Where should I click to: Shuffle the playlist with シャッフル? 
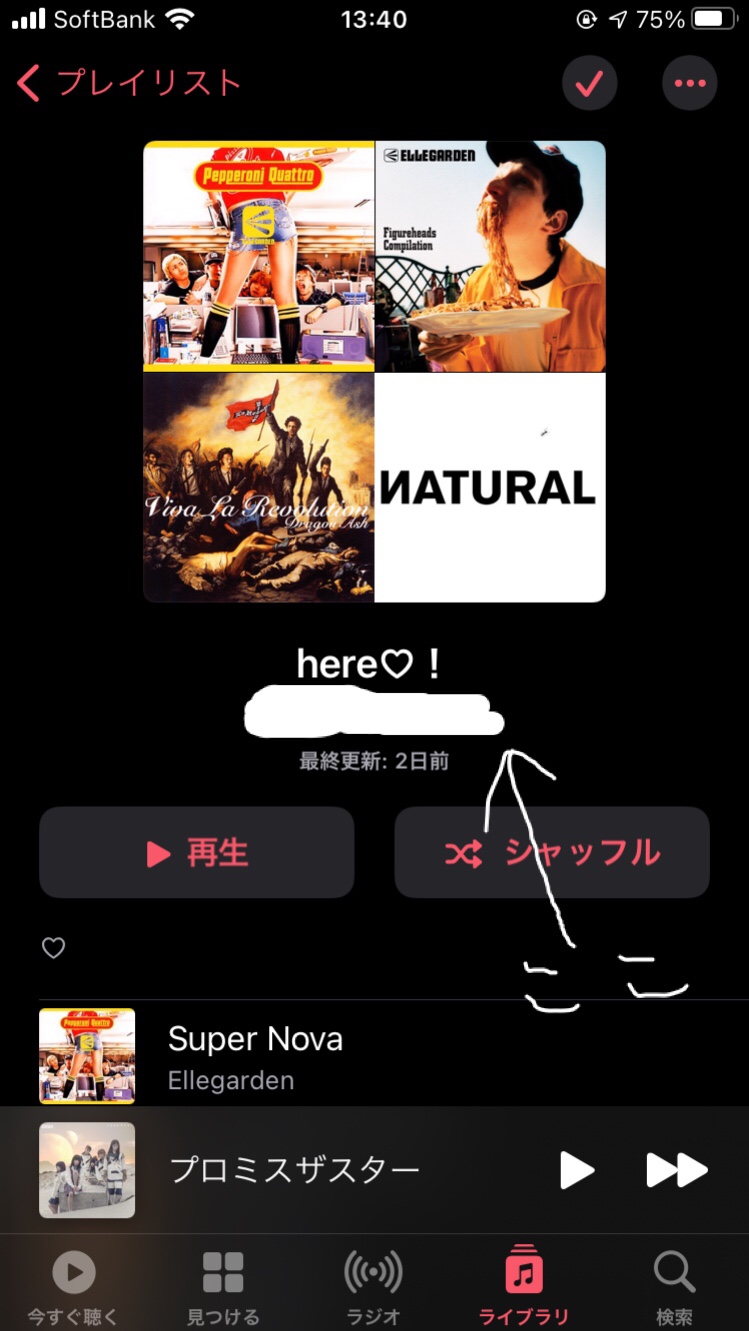point(552,853)
